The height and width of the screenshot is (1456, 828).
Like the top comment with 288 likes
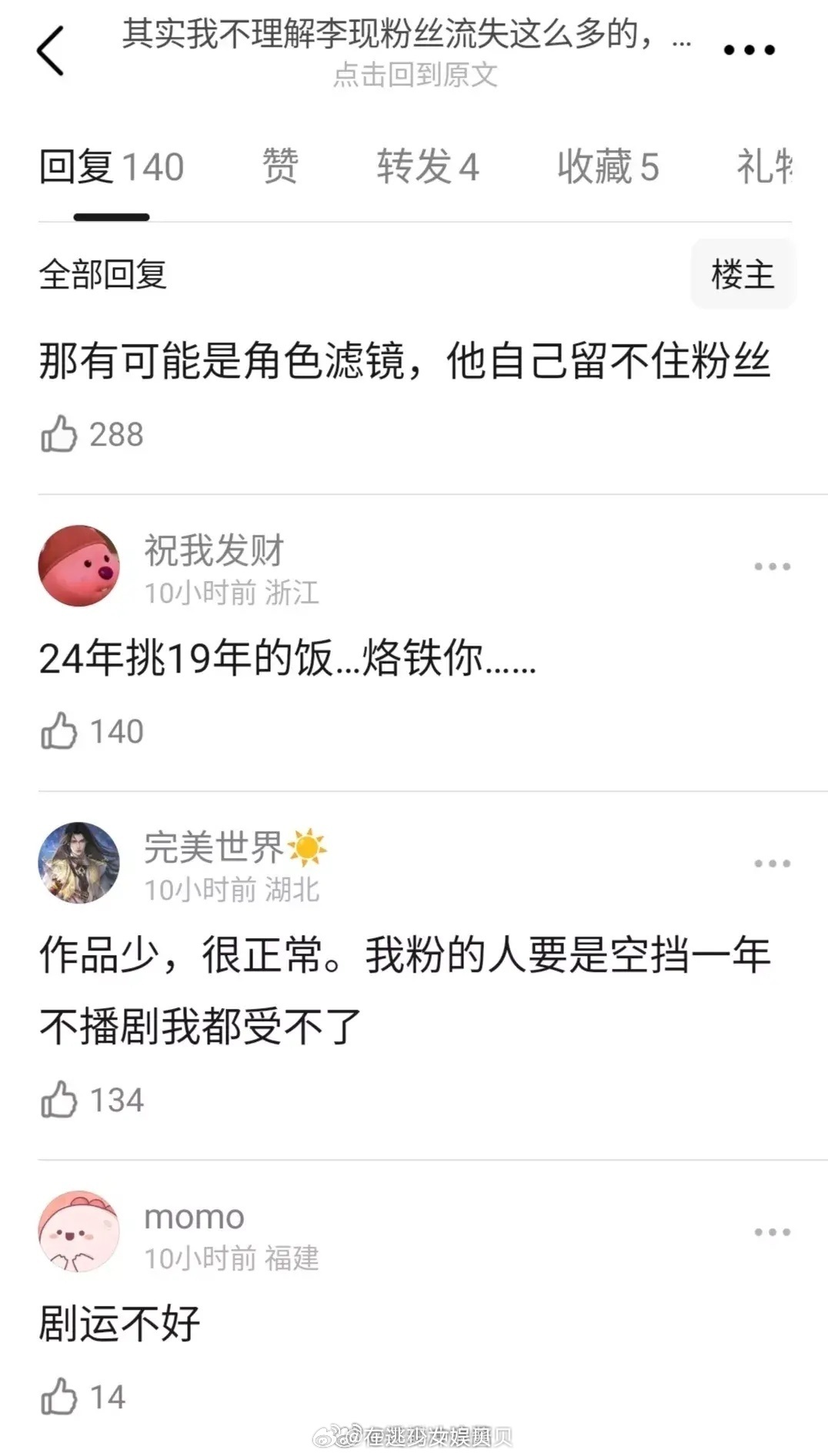click(x=59, y=434)
